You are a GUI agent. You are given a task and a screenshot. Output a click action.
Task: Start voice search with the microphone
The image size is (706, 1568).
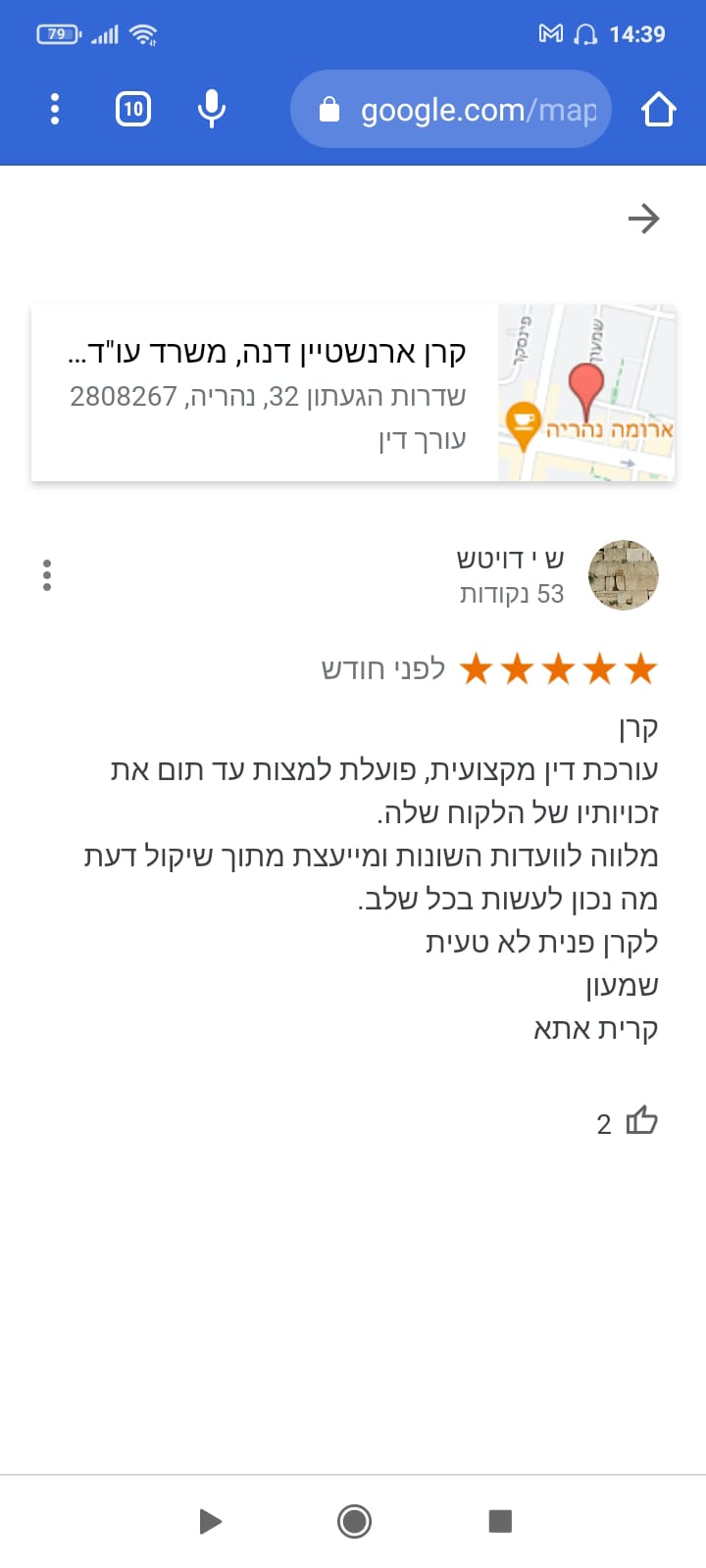coord(212,109)
